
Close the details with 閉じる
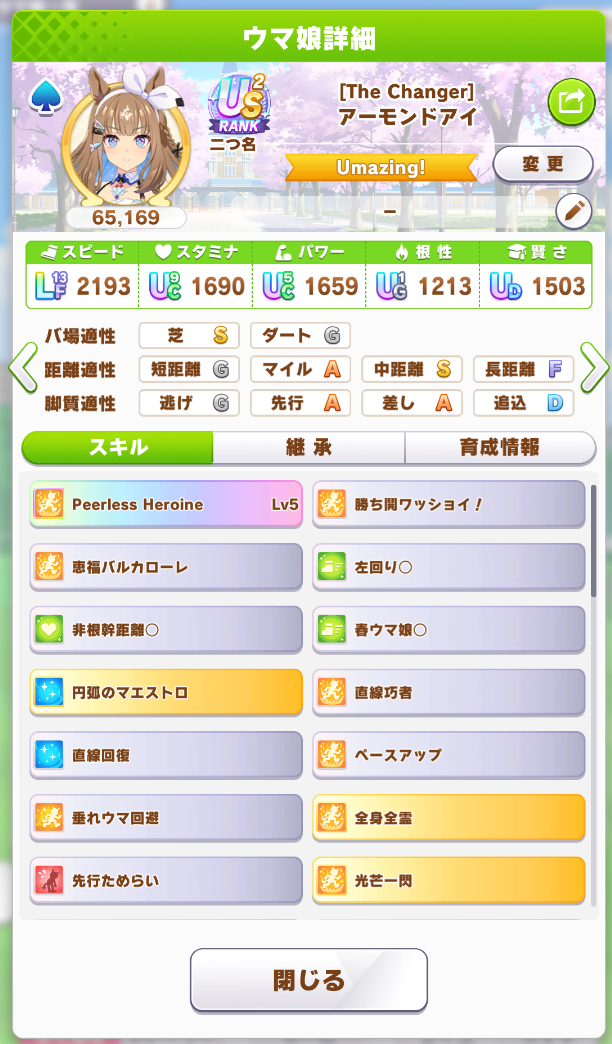(x=309, y=979)
